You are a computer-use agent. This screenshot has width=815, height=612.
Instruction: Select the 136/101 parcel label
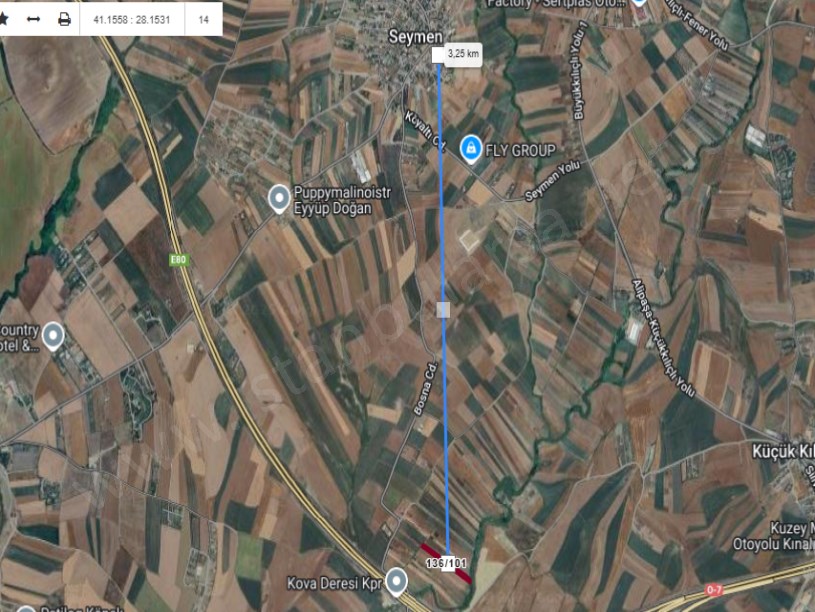point(446,564)
